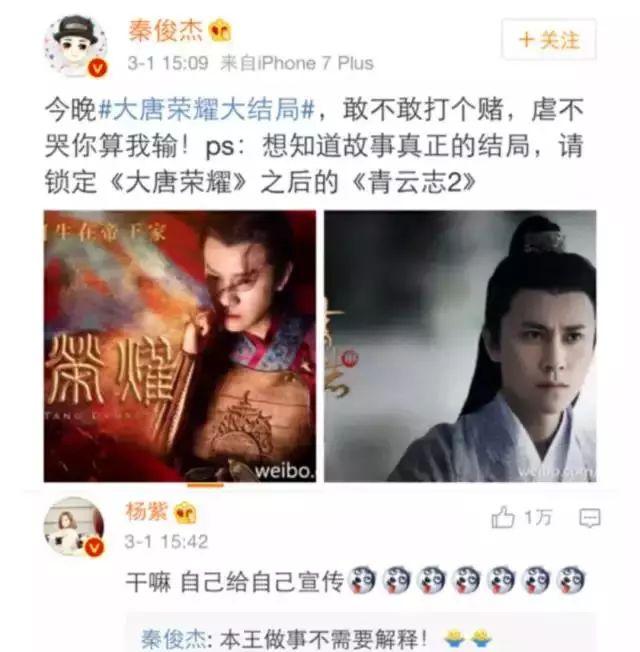Tap the 秦俊杰 username at the post top

tap(164, 30)
